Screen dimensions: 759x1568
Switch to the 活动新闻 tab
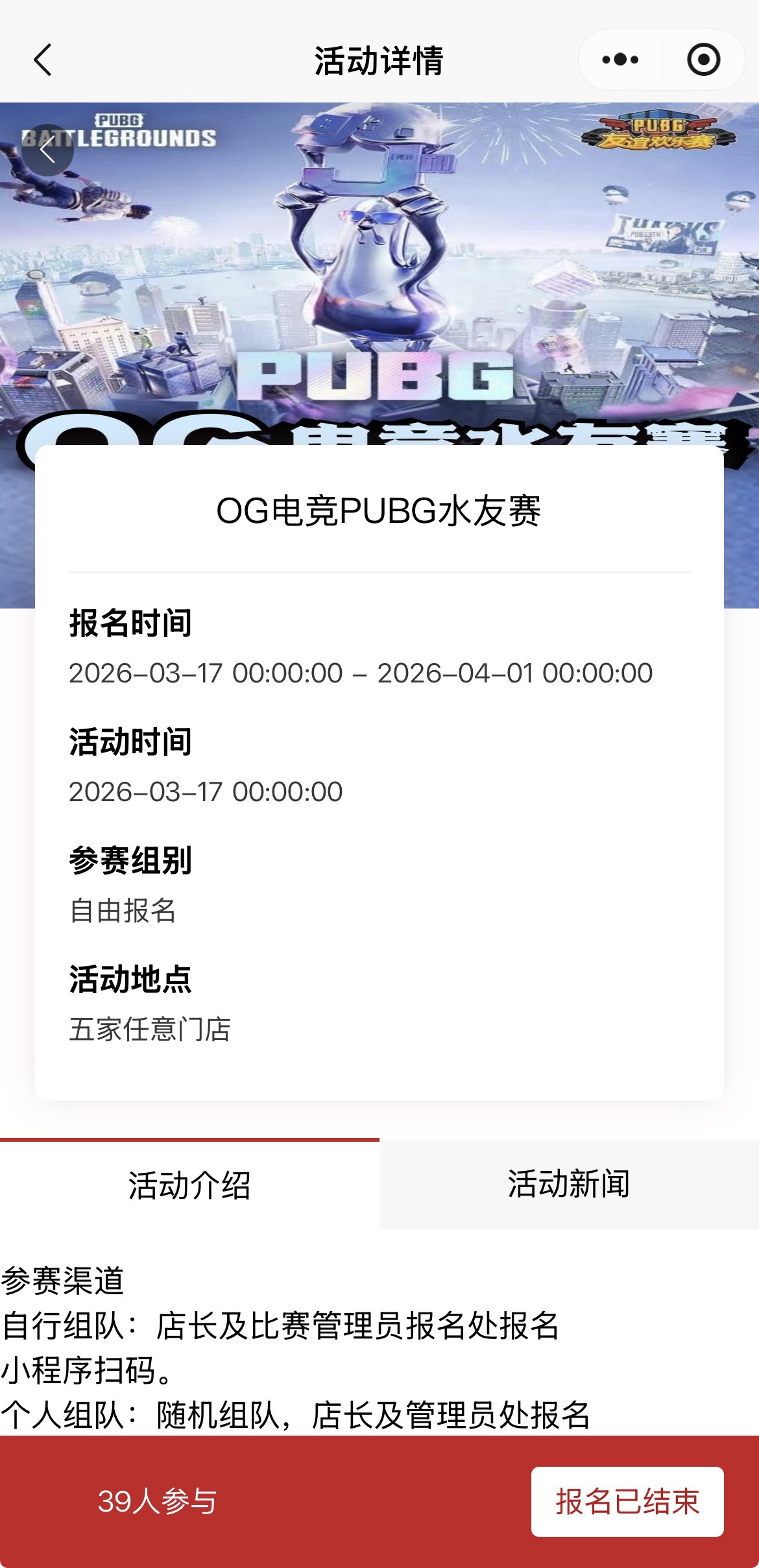(x=569, y=1185)
